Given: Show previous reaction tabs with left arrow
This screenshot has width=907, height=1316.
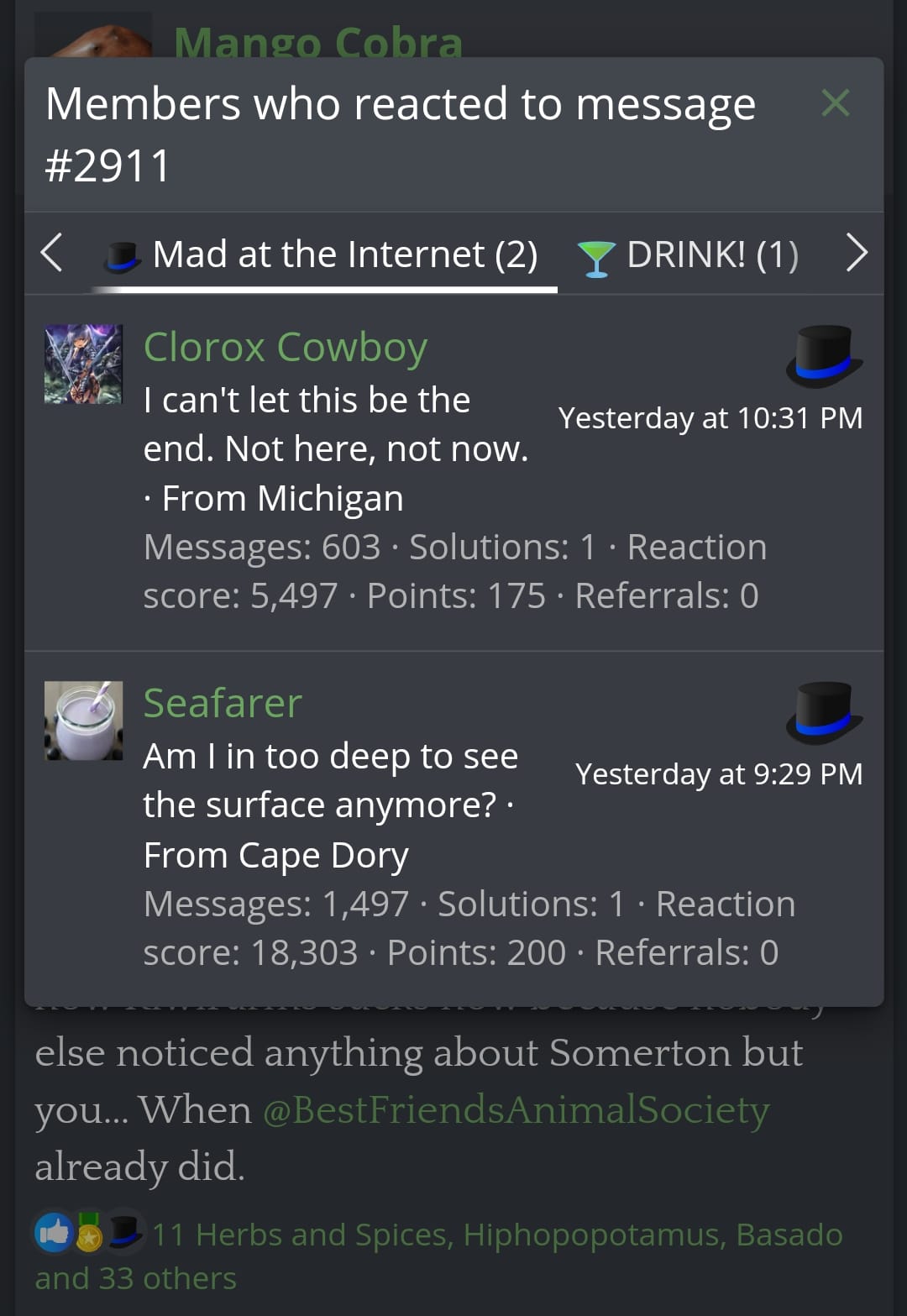Looking at the screenshot, I should (x=52, y=253).
